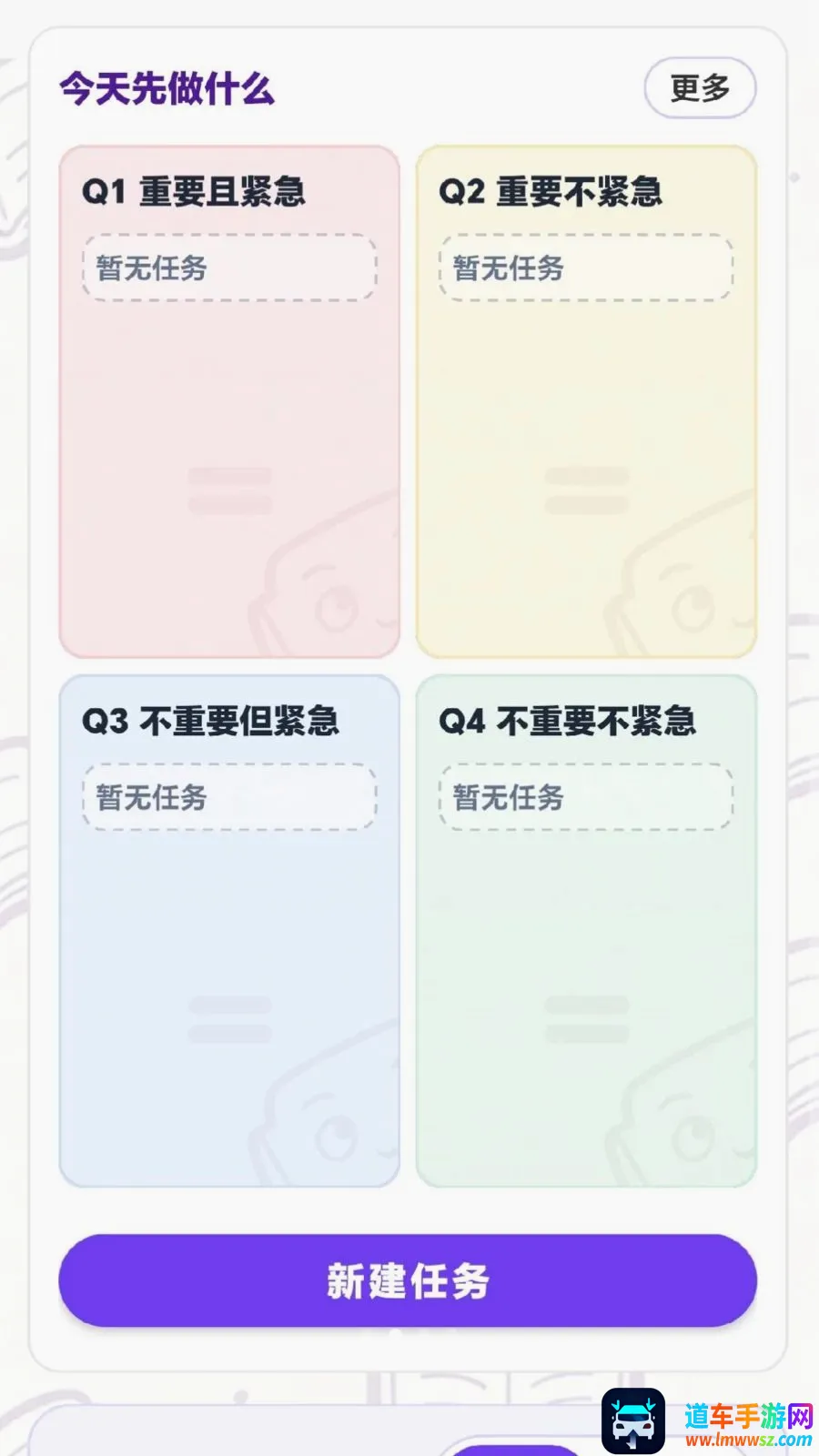Viewport: 819px width, 1456px height.
Task: Open the Q3 不重要但紧急 quadrant card
Action: (229, 931)
